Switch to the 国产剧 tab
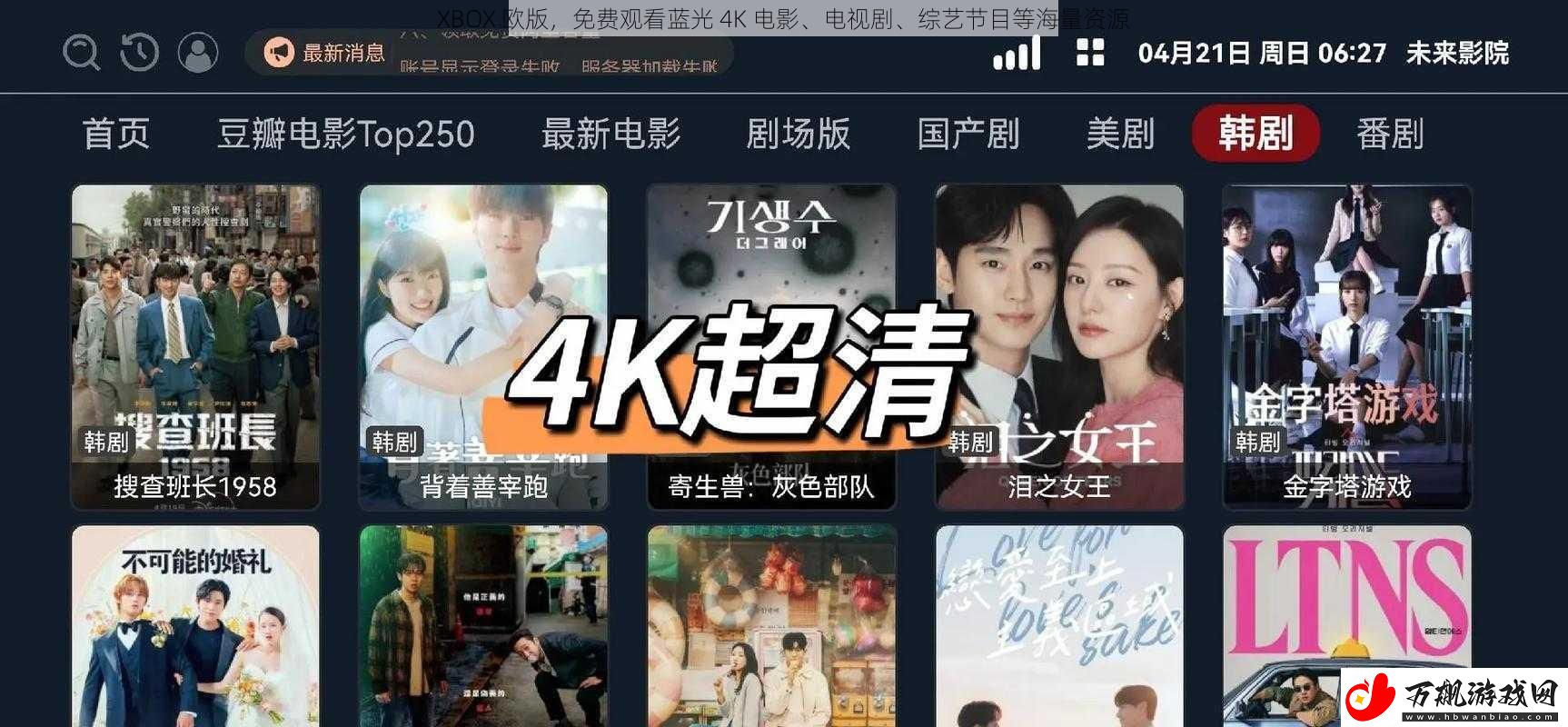 [968, 134]
